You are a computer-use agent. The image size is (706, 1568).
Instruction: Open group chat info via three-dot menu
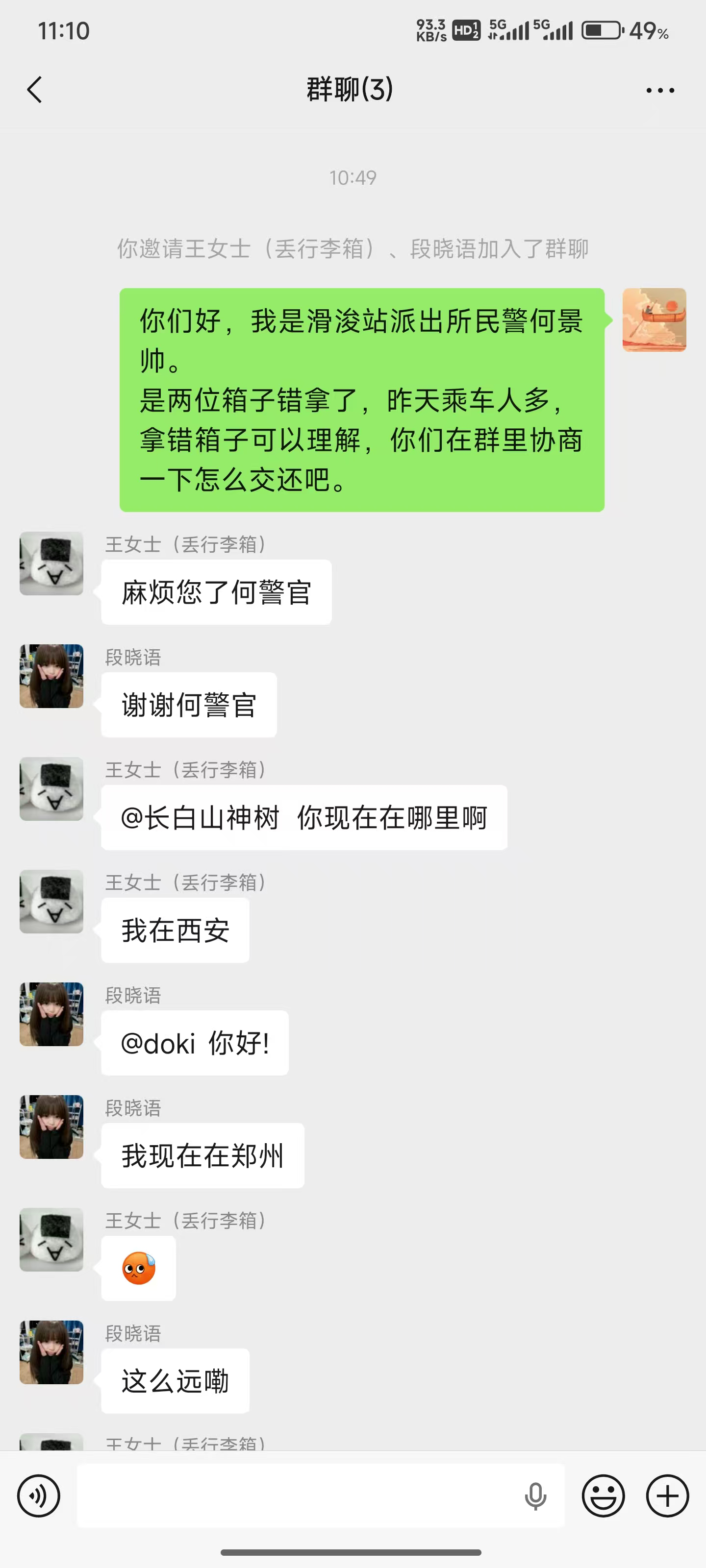tap(660, 90)
